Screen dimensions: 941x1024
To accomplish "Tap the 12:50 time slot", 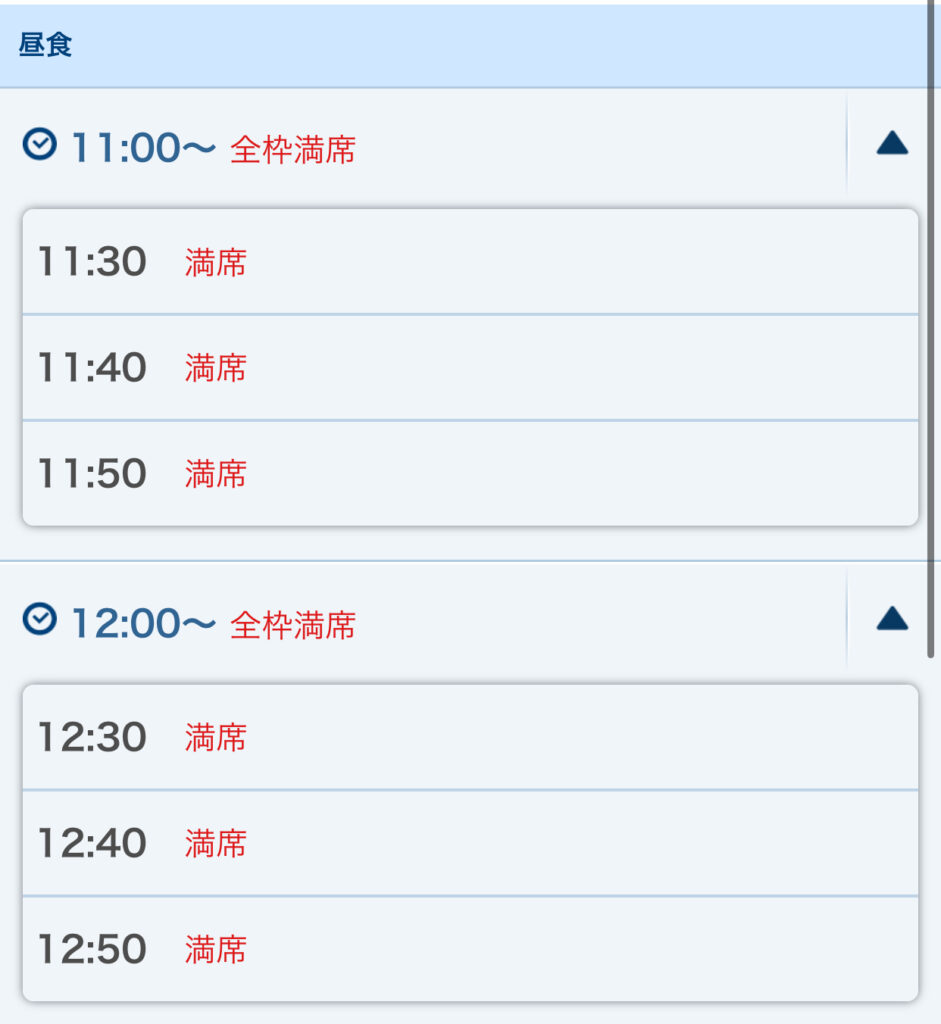I will pos(470,948).
